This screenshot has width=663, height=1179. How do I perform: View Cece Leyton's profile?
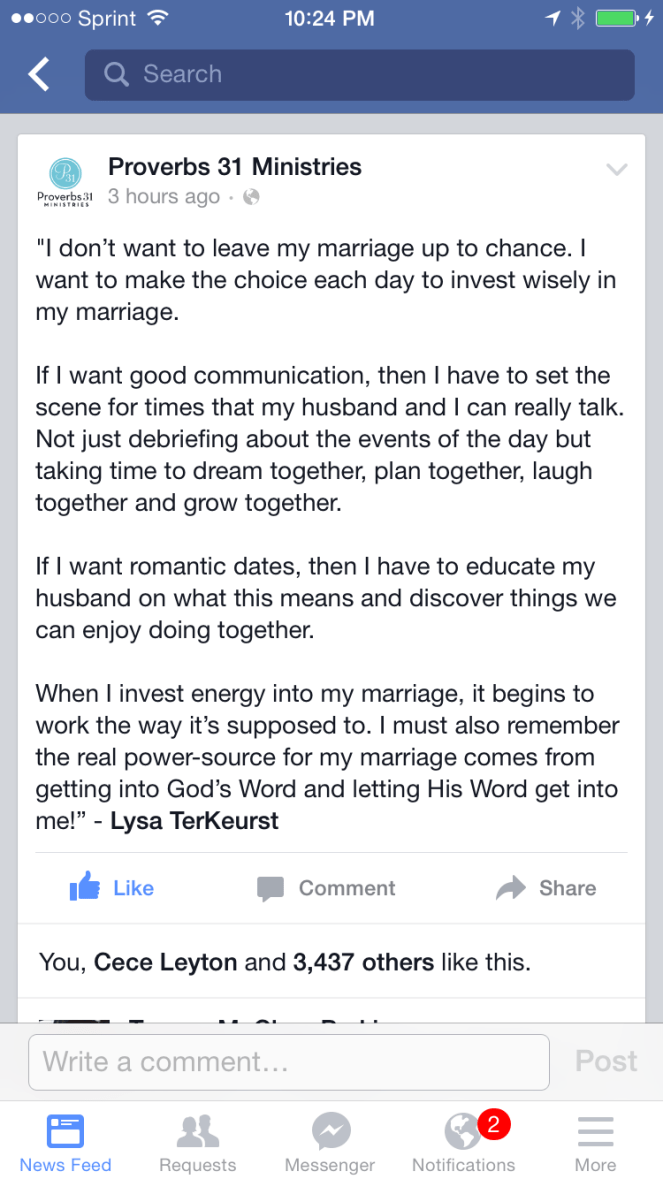tap(165, 963)
